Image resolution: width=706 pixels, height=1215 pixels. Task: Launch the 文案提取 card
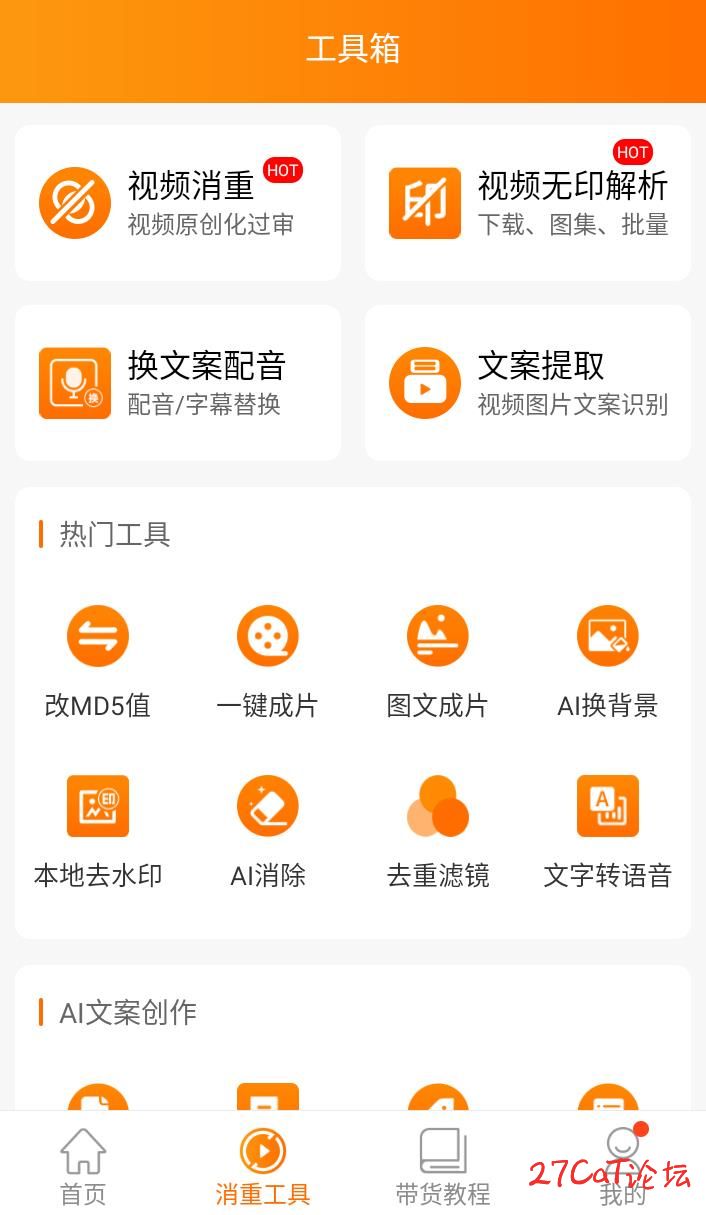click(x=527, y=383)
